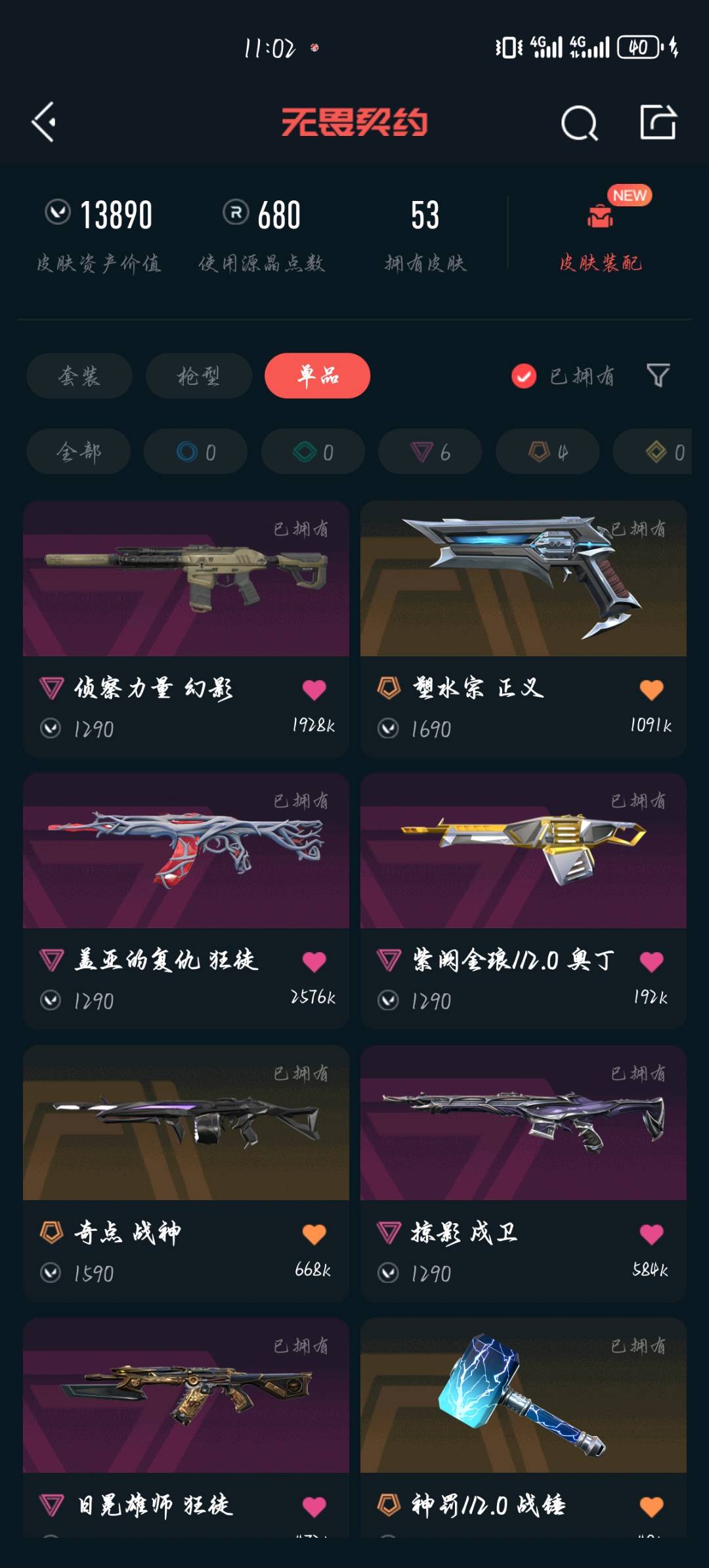Image resolution: width=709 pixels, height=1568 pixels.
Task: Switch to the 枪型 tab
Action: [x=198, y=376]
